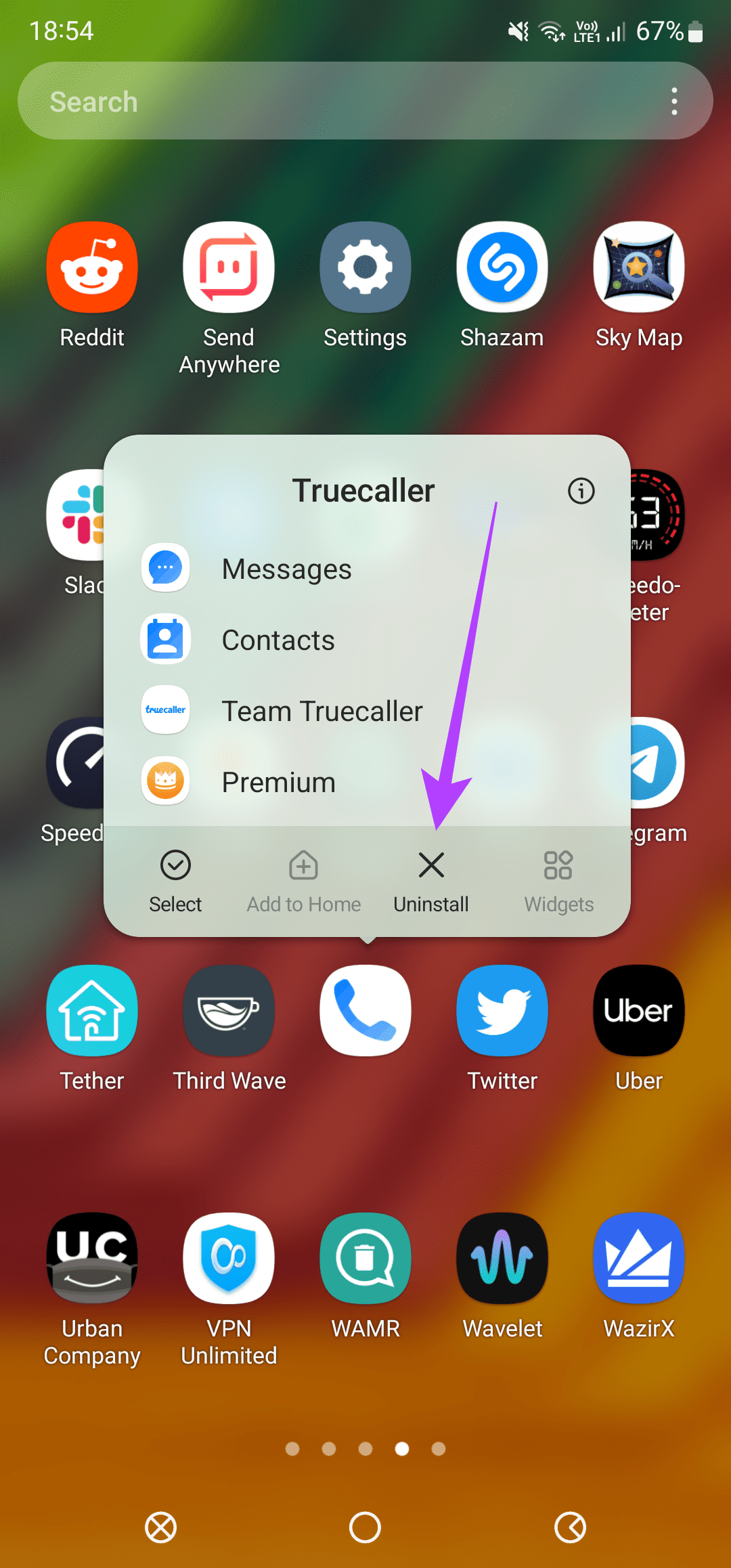
Task: Open Truecaller app info icon
Action: click(581, 491)
